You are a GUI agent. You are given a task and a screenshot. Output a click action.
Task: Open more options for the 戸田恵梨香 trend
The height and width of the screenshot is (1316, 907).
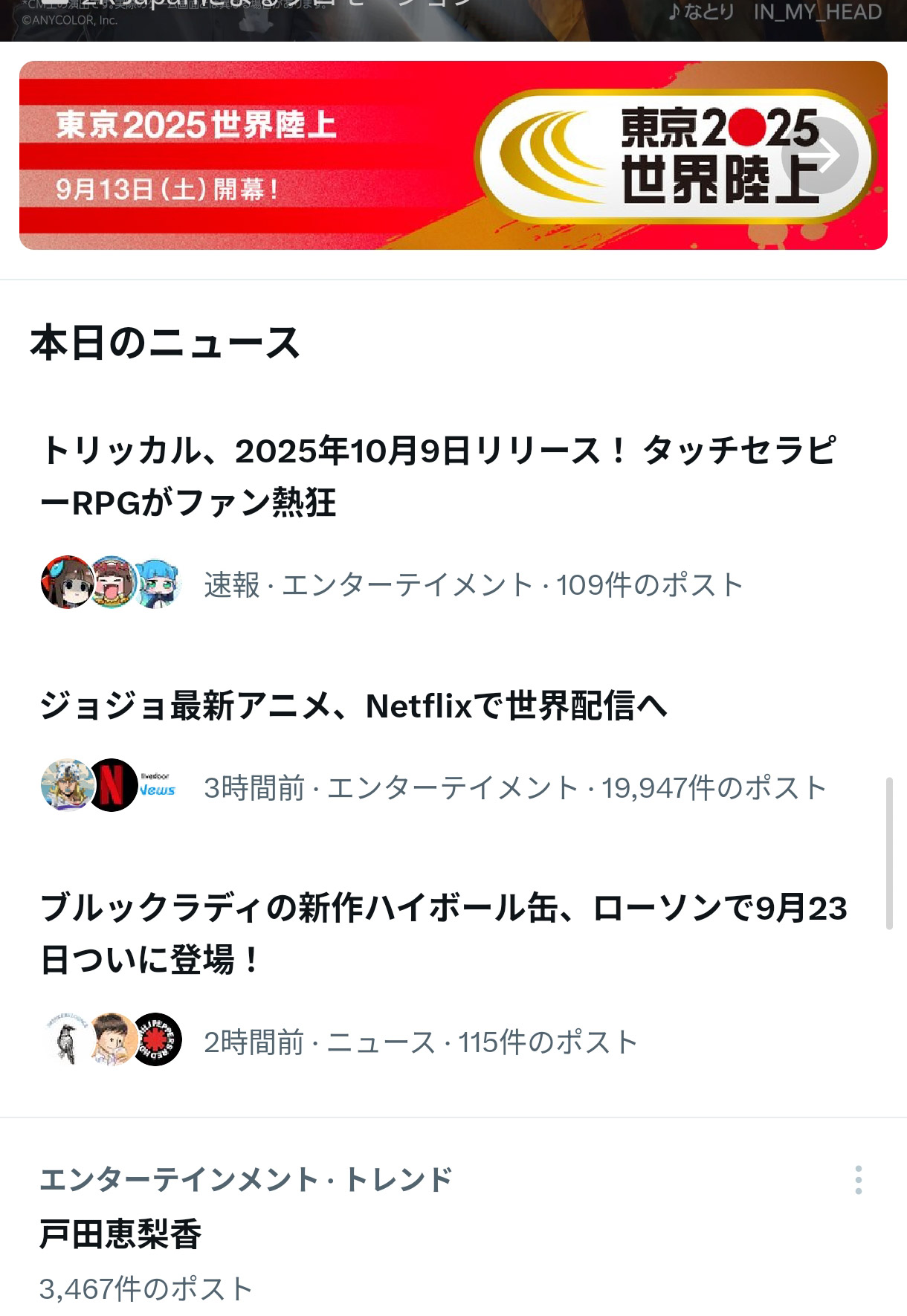(858, 1180)
